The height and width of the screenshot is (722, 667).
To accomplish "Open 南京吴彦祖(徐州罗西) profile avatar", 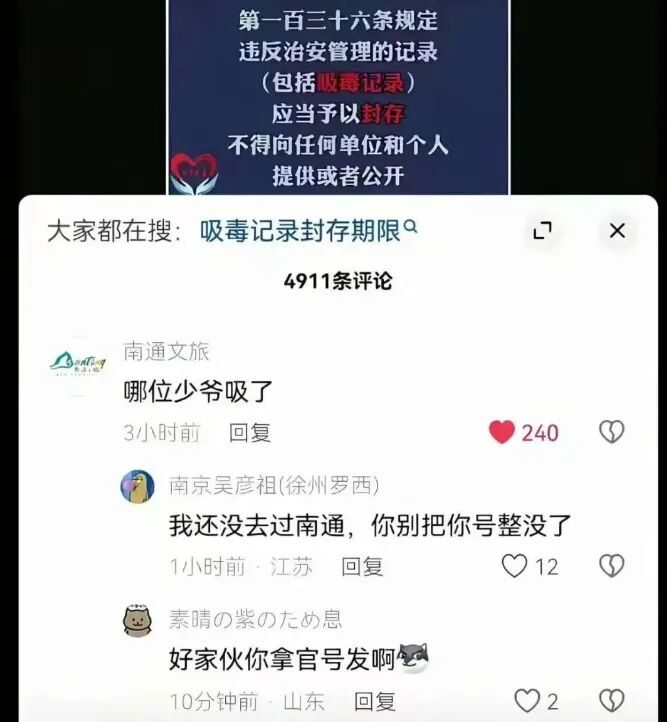I will coord(138,487).
